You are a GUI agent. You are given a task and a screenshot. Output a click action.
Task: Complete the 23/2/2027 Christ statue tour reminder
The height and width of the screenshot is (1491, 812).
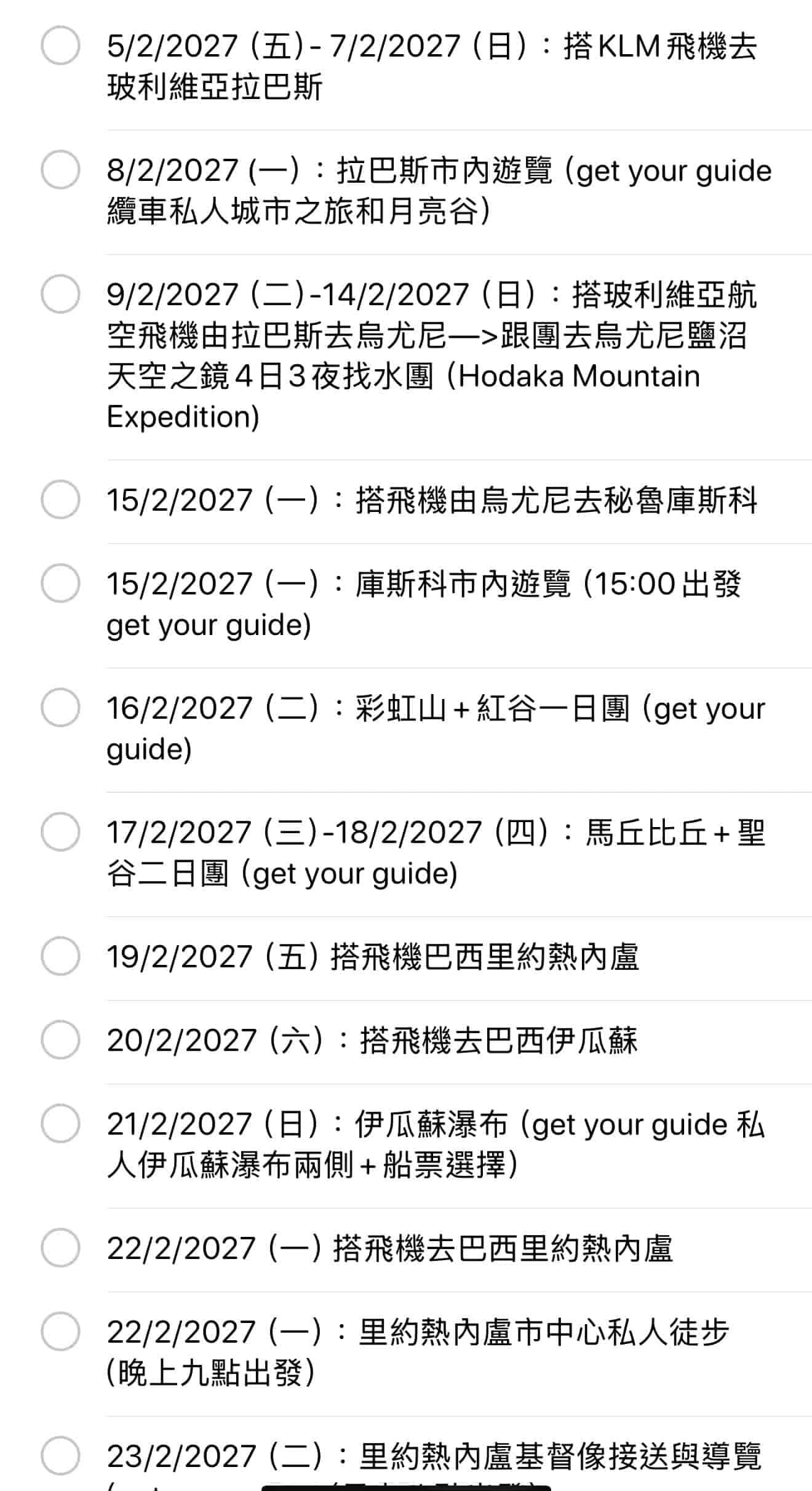point(60,1456)
